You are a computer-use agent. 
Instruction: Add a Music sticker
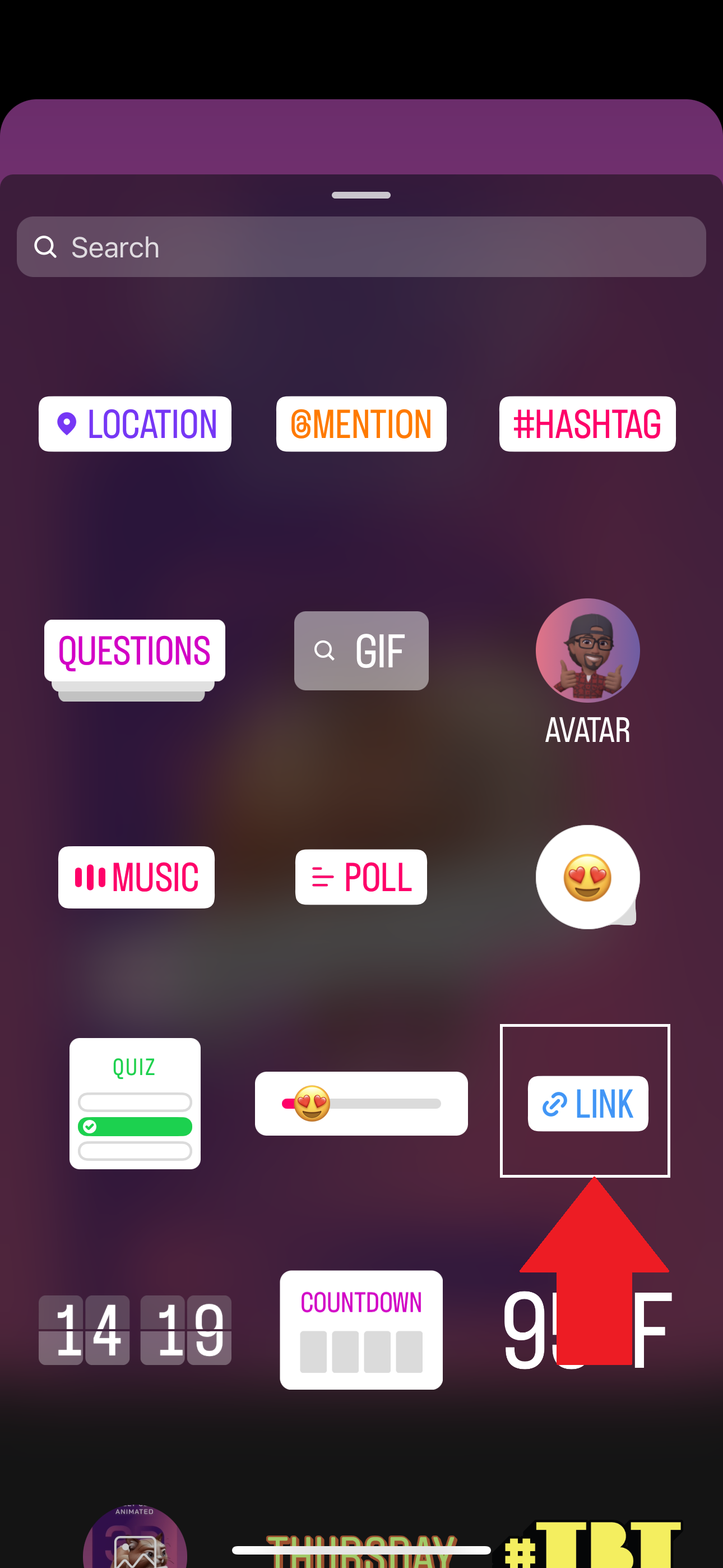136,877
